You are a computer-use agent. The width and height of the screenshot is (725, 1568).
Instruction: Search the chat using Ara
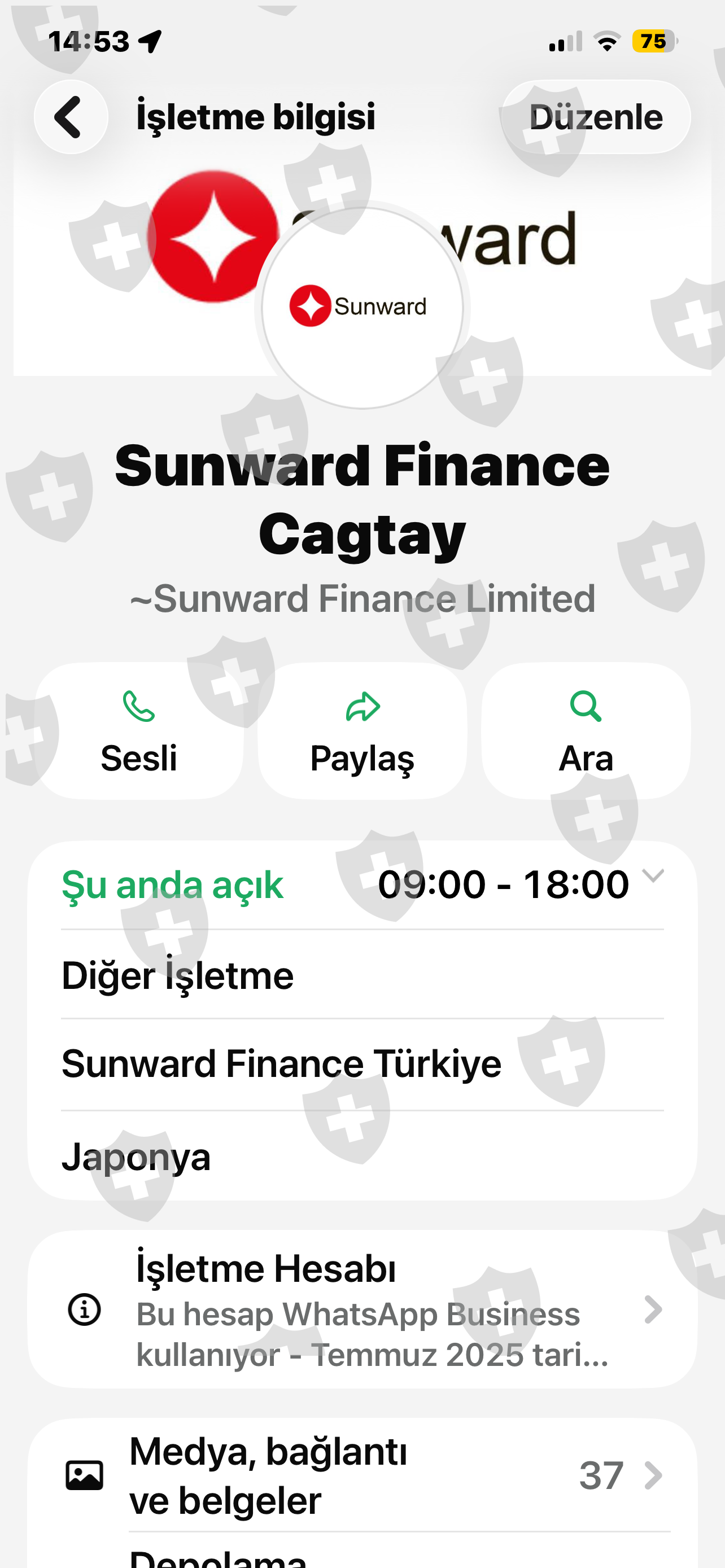tap(586, 730)
